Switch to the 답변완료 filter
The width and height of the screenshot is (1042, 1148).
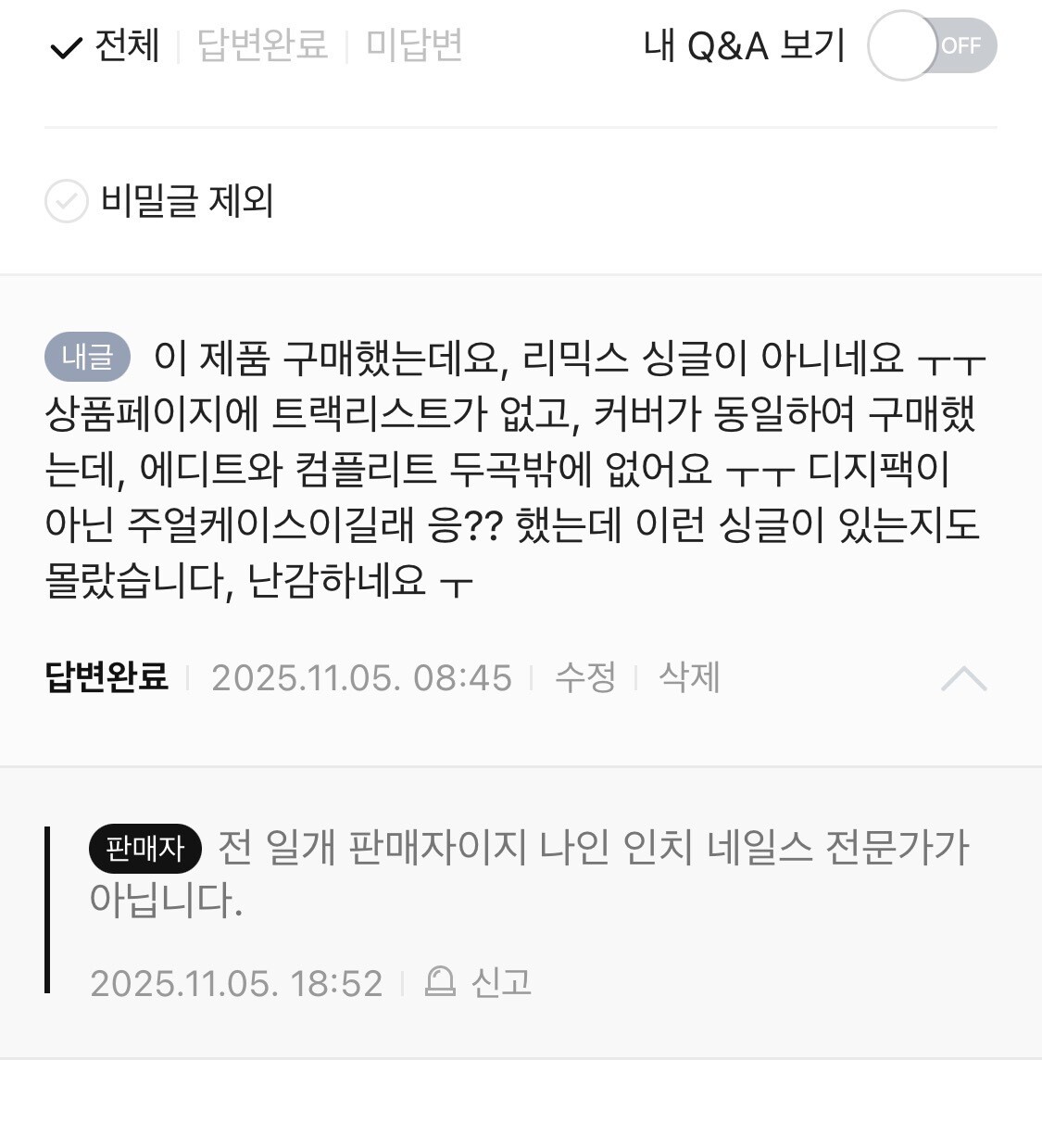[263, 45]
